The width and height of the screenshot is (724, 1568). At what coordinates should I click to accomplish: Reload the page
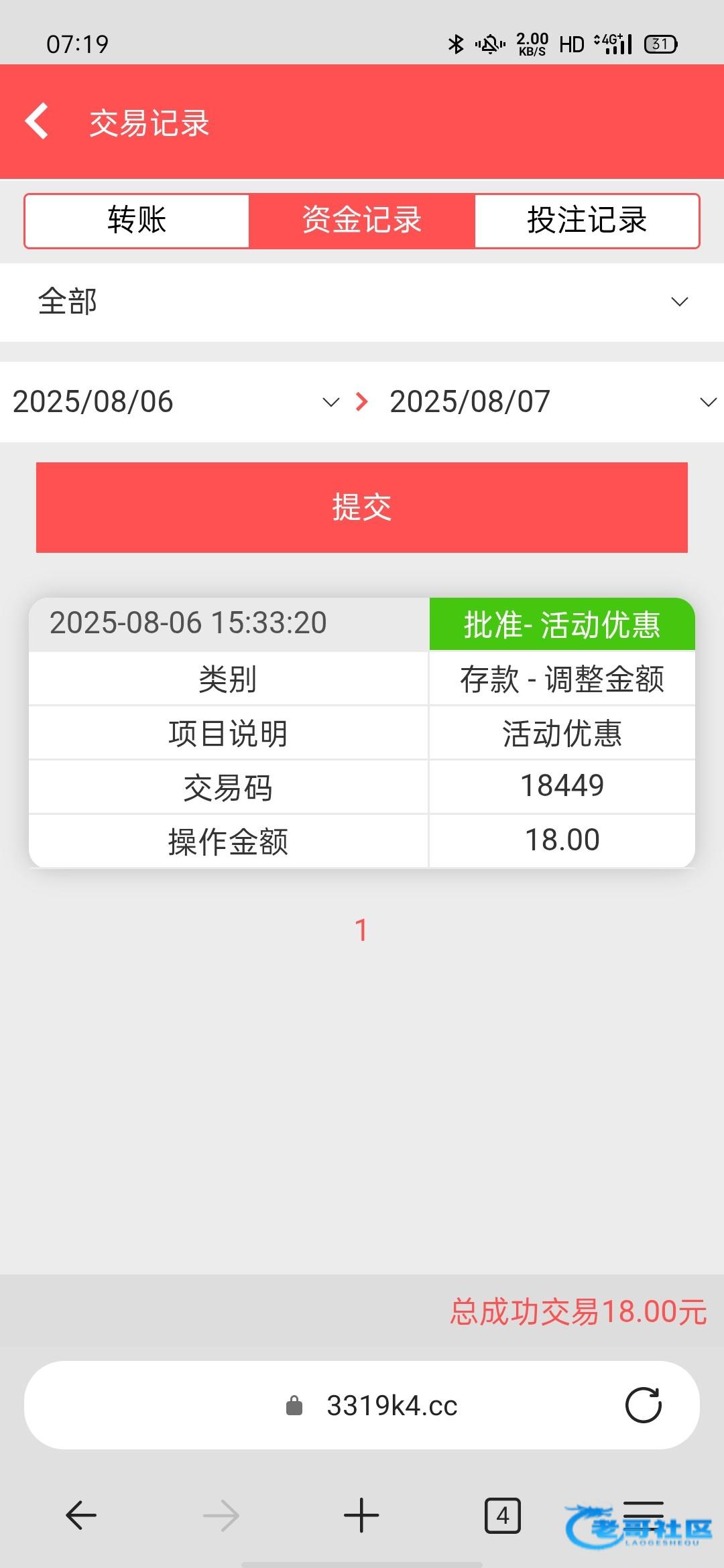[x=644, y=1405]
